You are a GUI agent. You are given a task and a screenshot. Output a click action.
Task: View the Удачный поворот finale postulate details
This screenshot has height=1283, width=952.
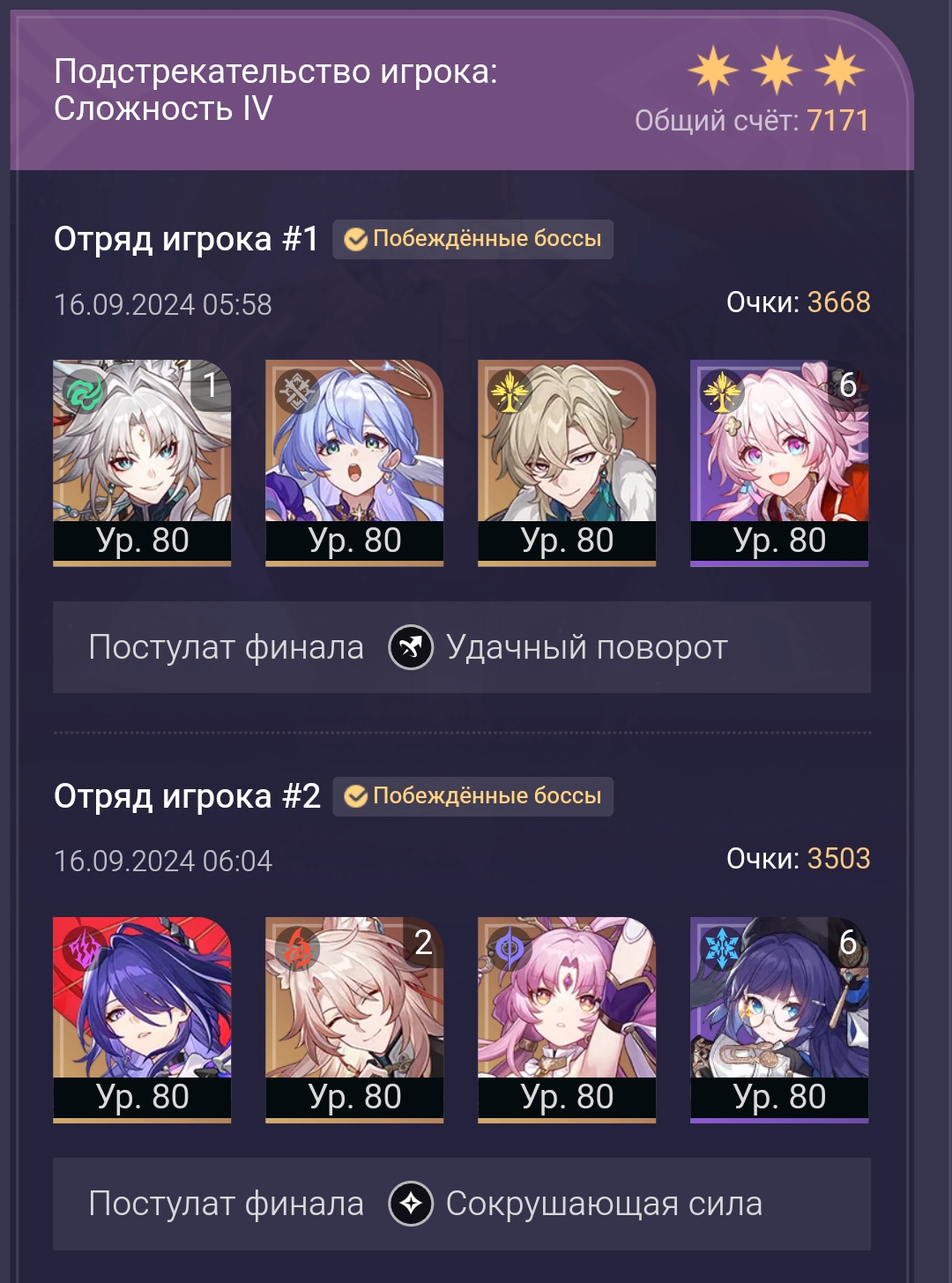pos(558,647)
